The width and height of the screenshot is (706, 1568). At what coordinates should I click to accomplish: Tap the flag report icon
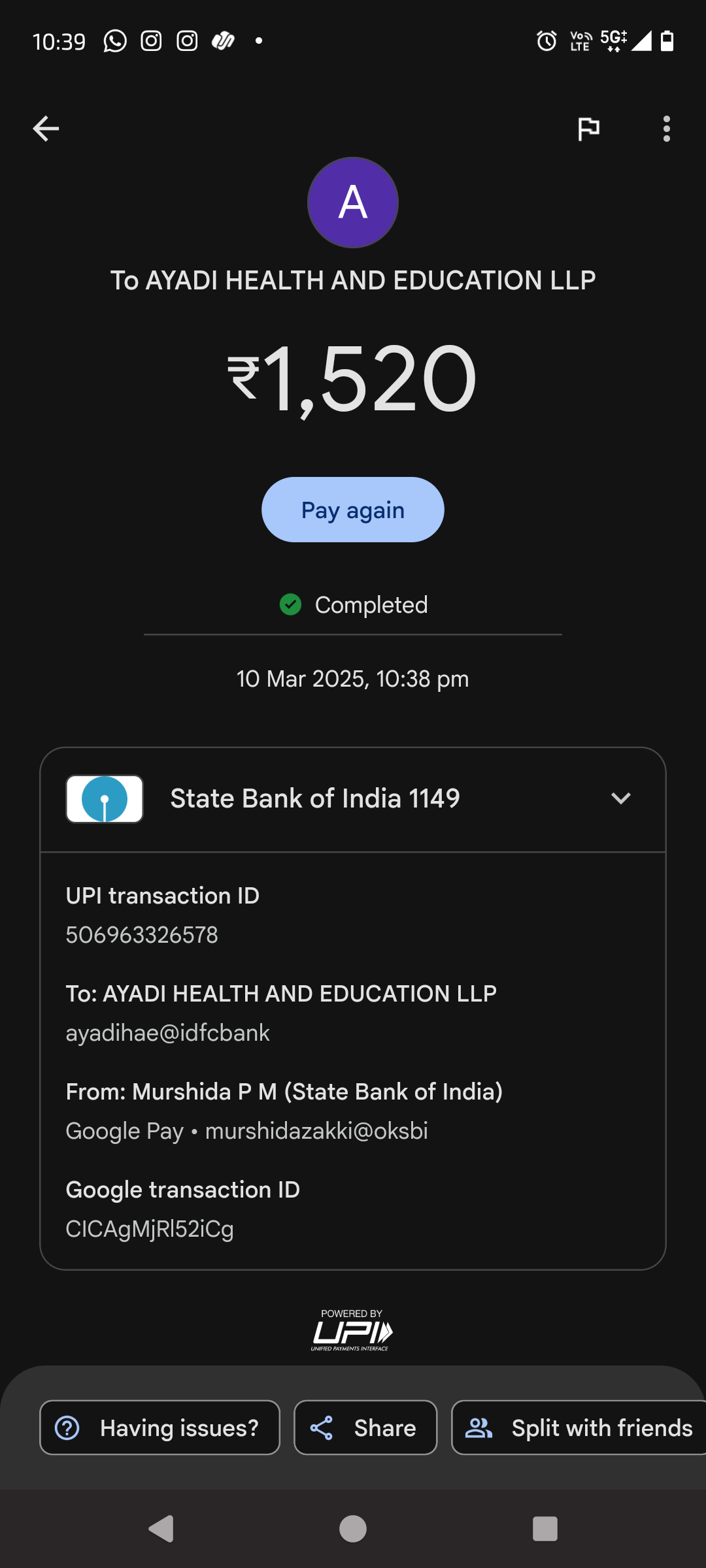[588, 129]
